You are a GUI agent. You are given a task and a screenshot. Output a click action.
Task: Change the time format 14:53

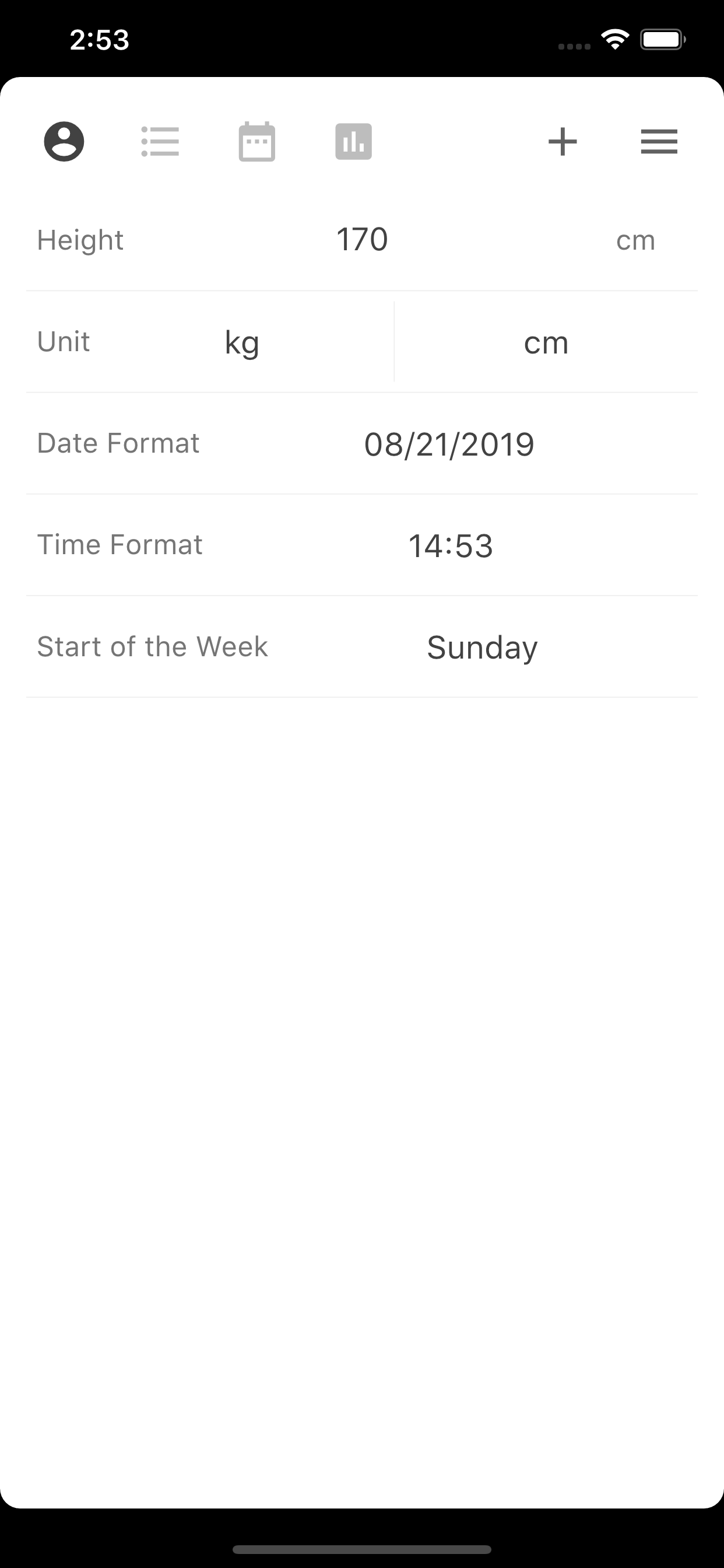[x=450, y=545]
